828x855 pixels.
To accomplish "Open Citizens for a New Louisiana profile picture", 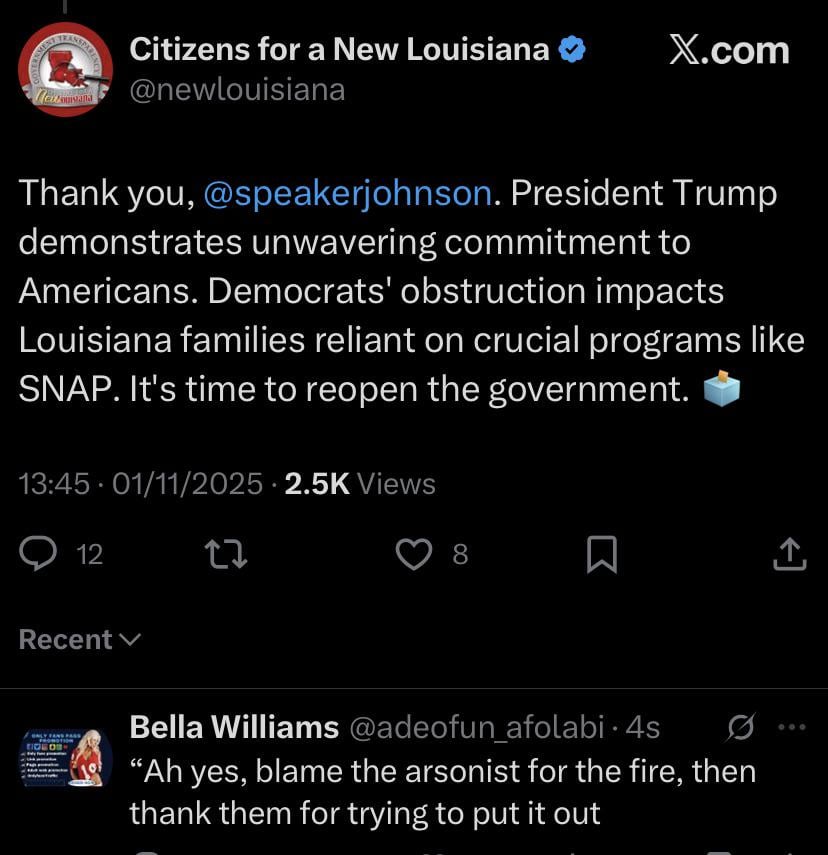I will [65, 69].
